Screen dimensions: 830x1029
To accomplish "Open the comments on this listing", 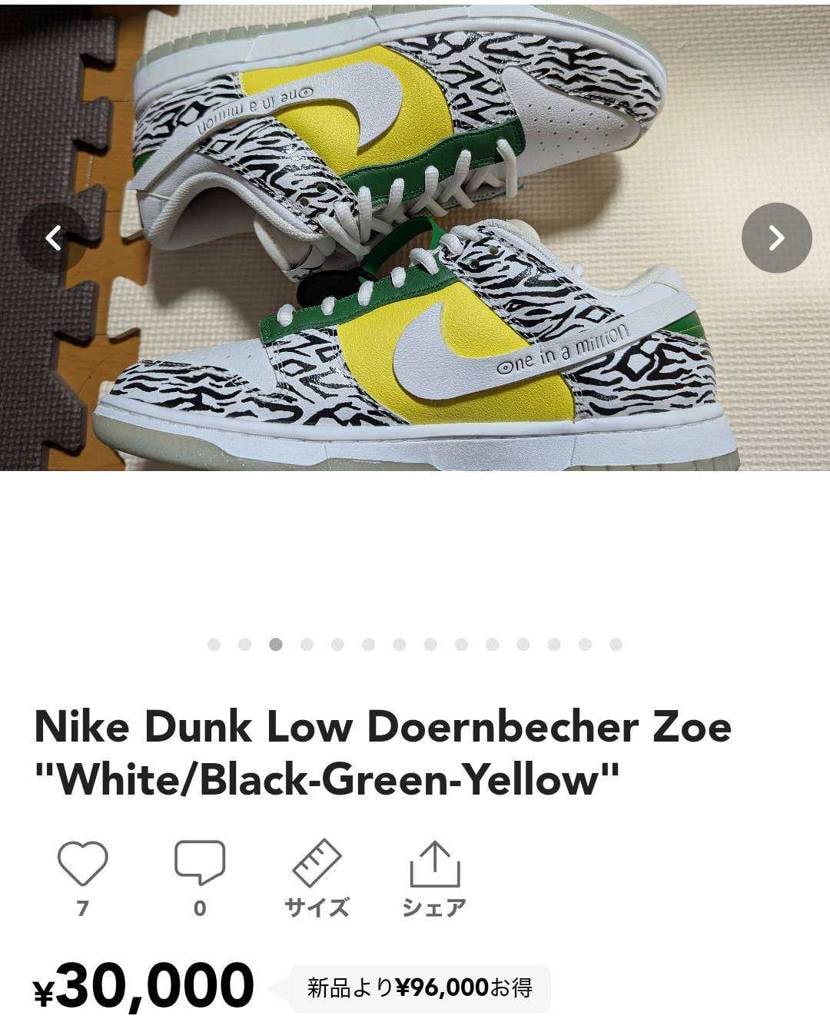I will pyautogui.click(x=200, y=864).
